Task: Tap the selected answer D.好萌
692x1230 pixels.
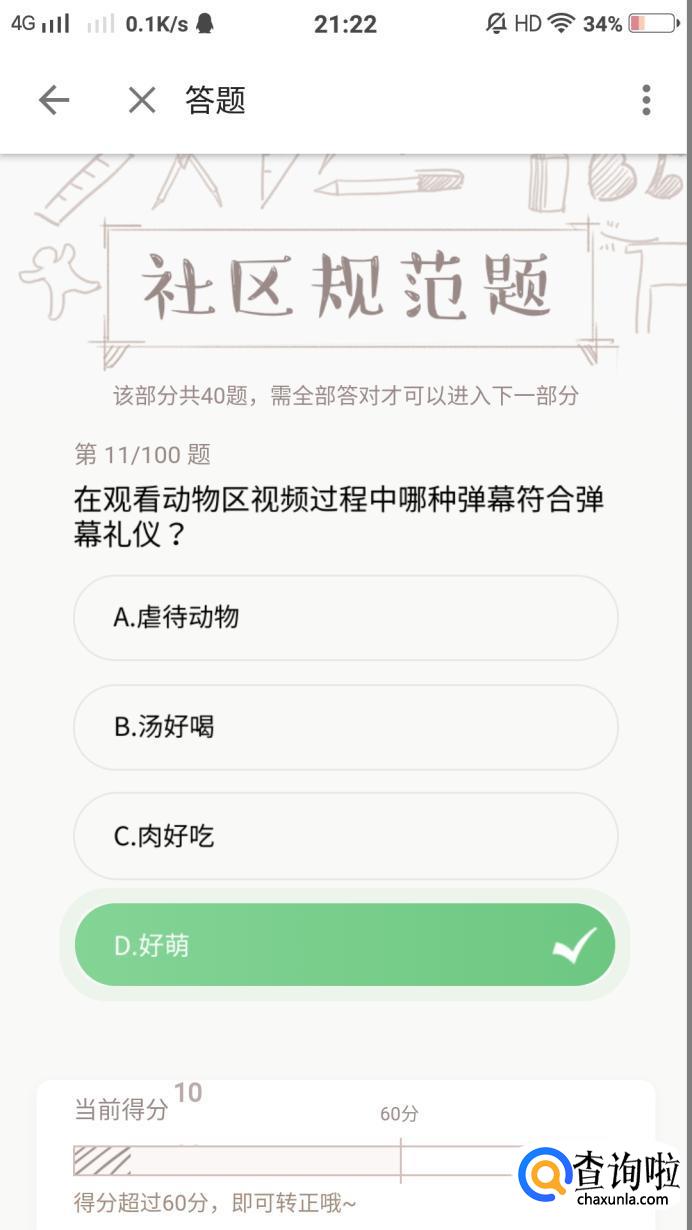Action: coord(345,945)
